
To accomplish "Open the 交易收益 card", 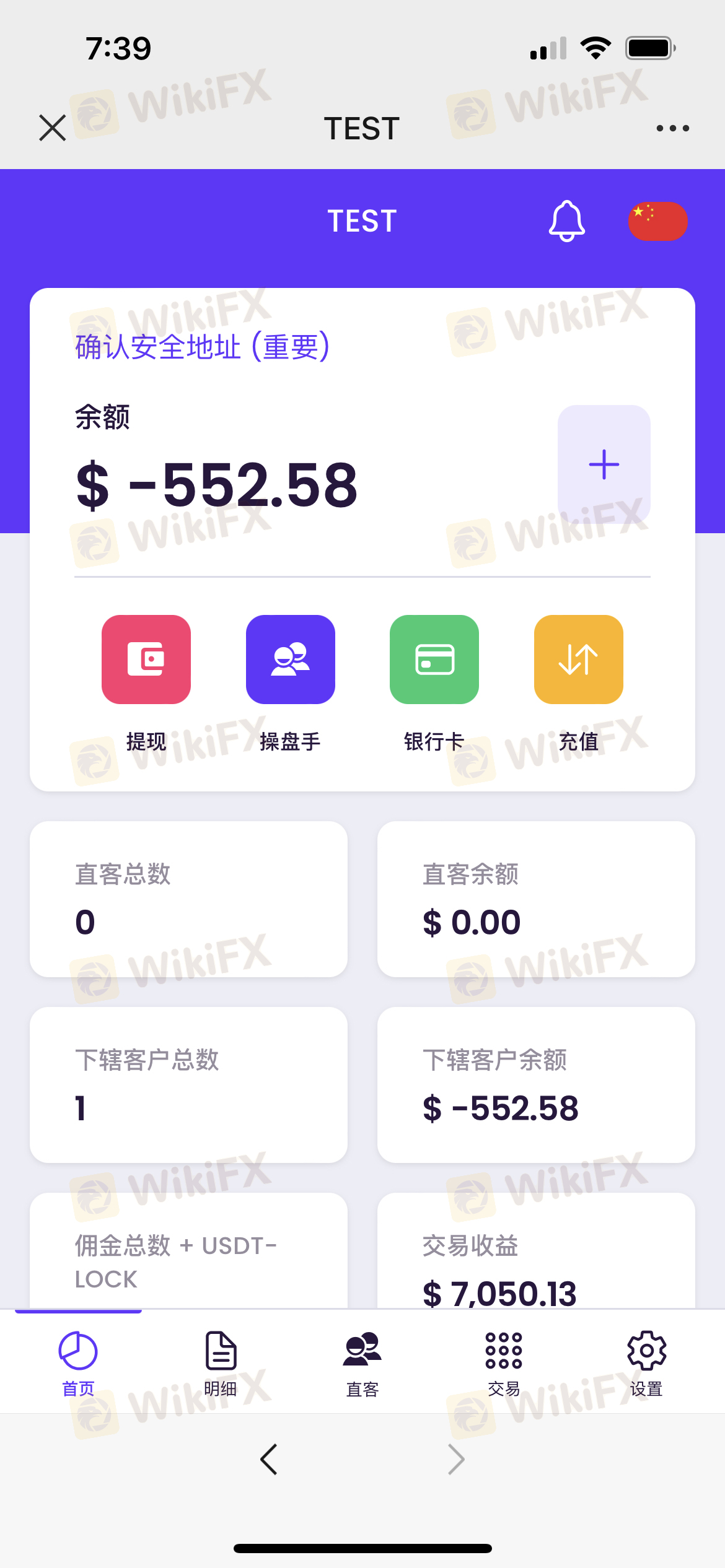I will pos(536,1251).
